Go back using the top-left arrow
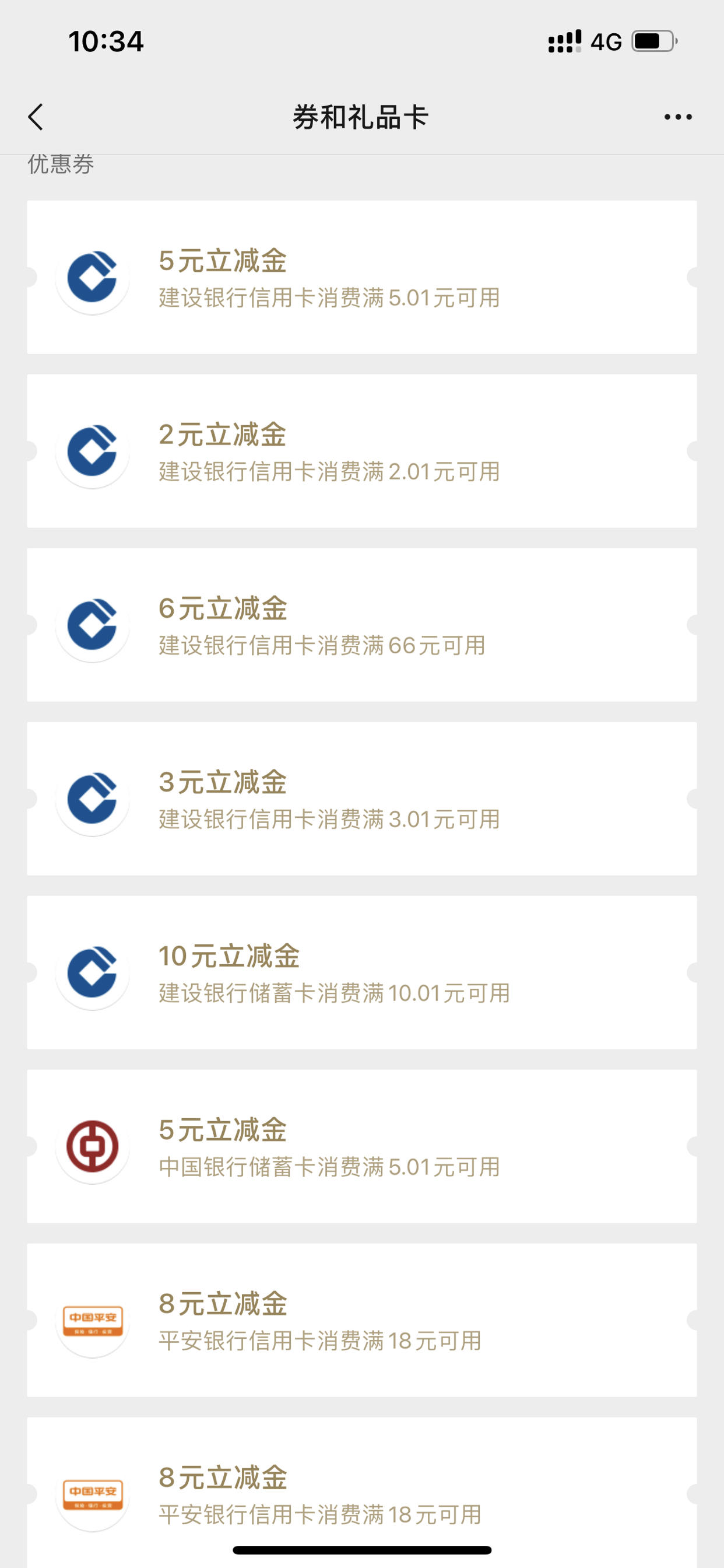The width and height of the screenshot is (724, 1568). 36,117
